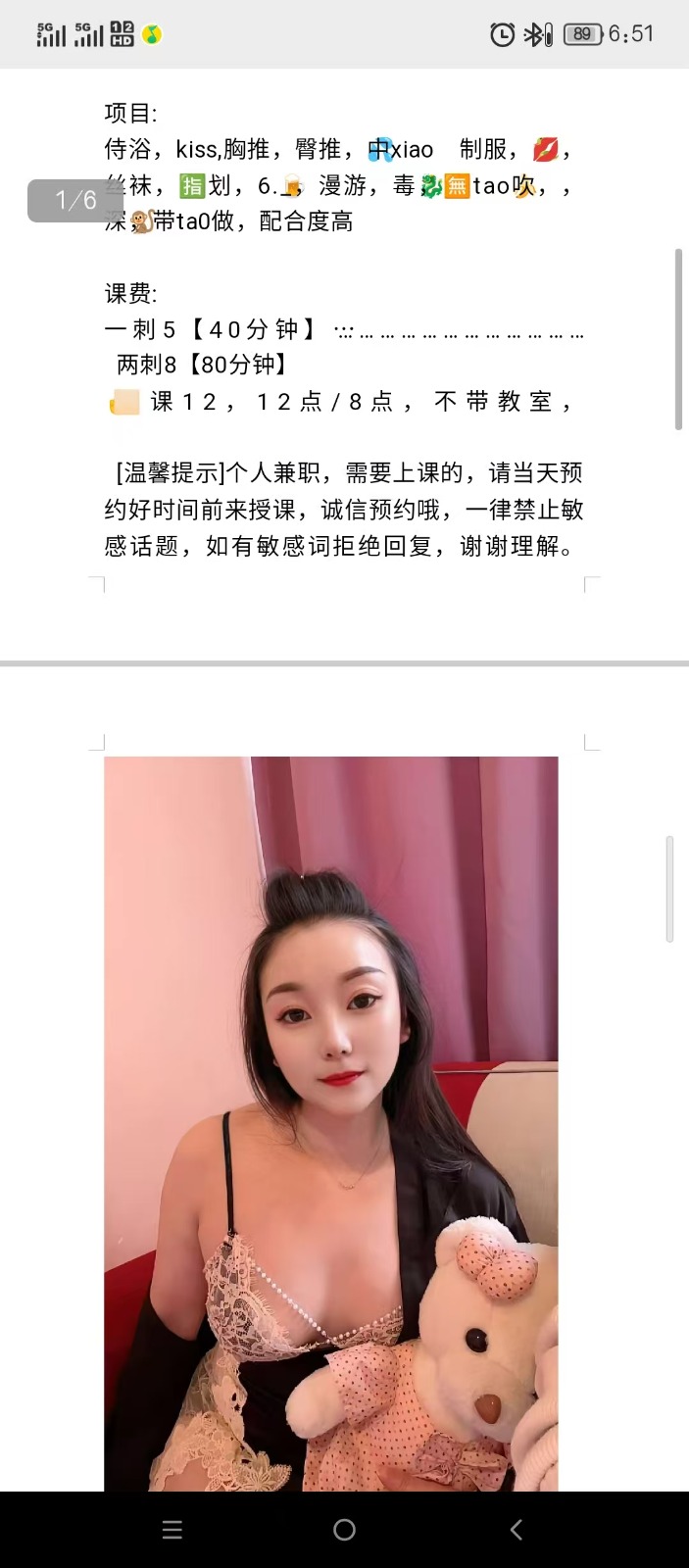Tap the home button in navigation bar

pyautogui.click(x=344, y=1530)
